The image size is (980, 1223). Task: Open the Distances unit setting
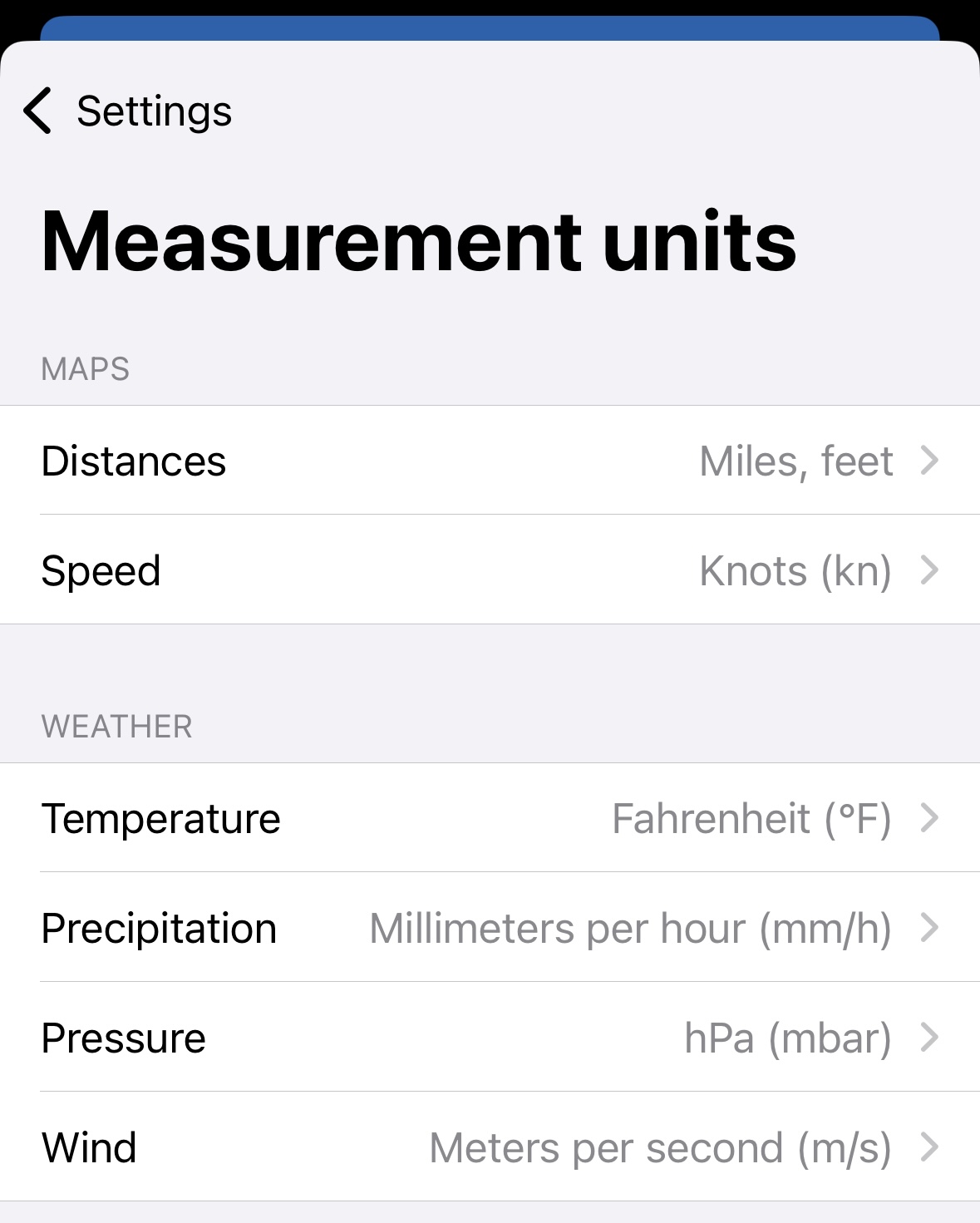490,461
